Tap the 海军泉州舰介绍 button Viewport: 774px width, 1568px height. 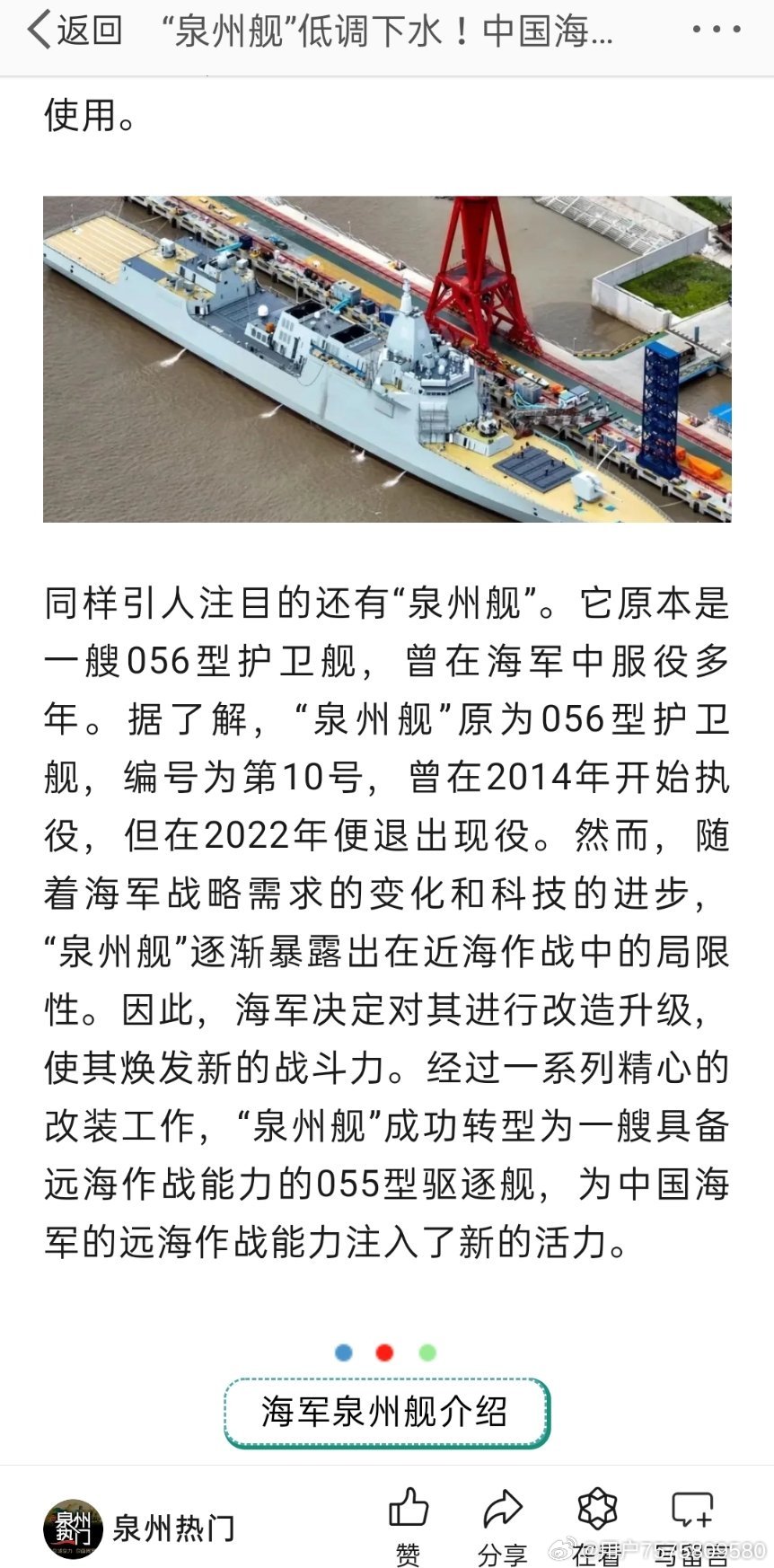pyautogui.click(x=386, y=1413)
